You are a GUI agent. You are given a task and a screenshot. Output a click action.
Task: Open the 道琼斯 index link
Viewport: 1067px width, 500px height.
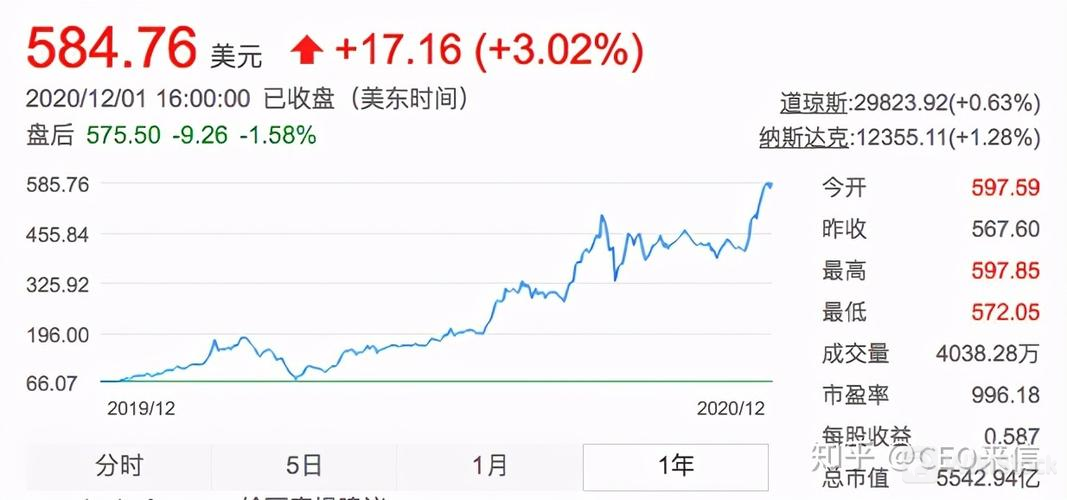click(813, 103)
